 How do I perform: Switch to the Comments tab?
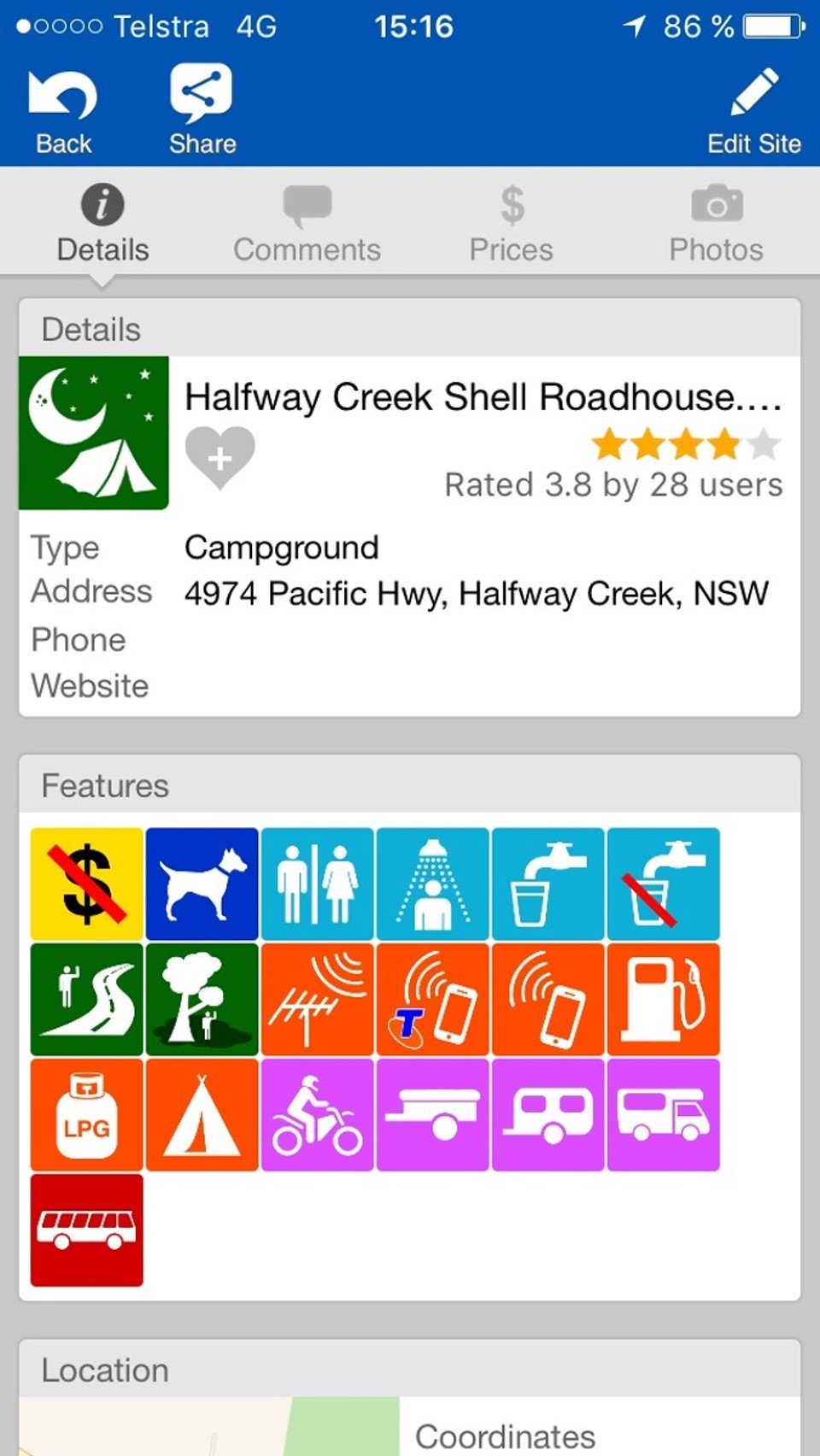point(307,224)
